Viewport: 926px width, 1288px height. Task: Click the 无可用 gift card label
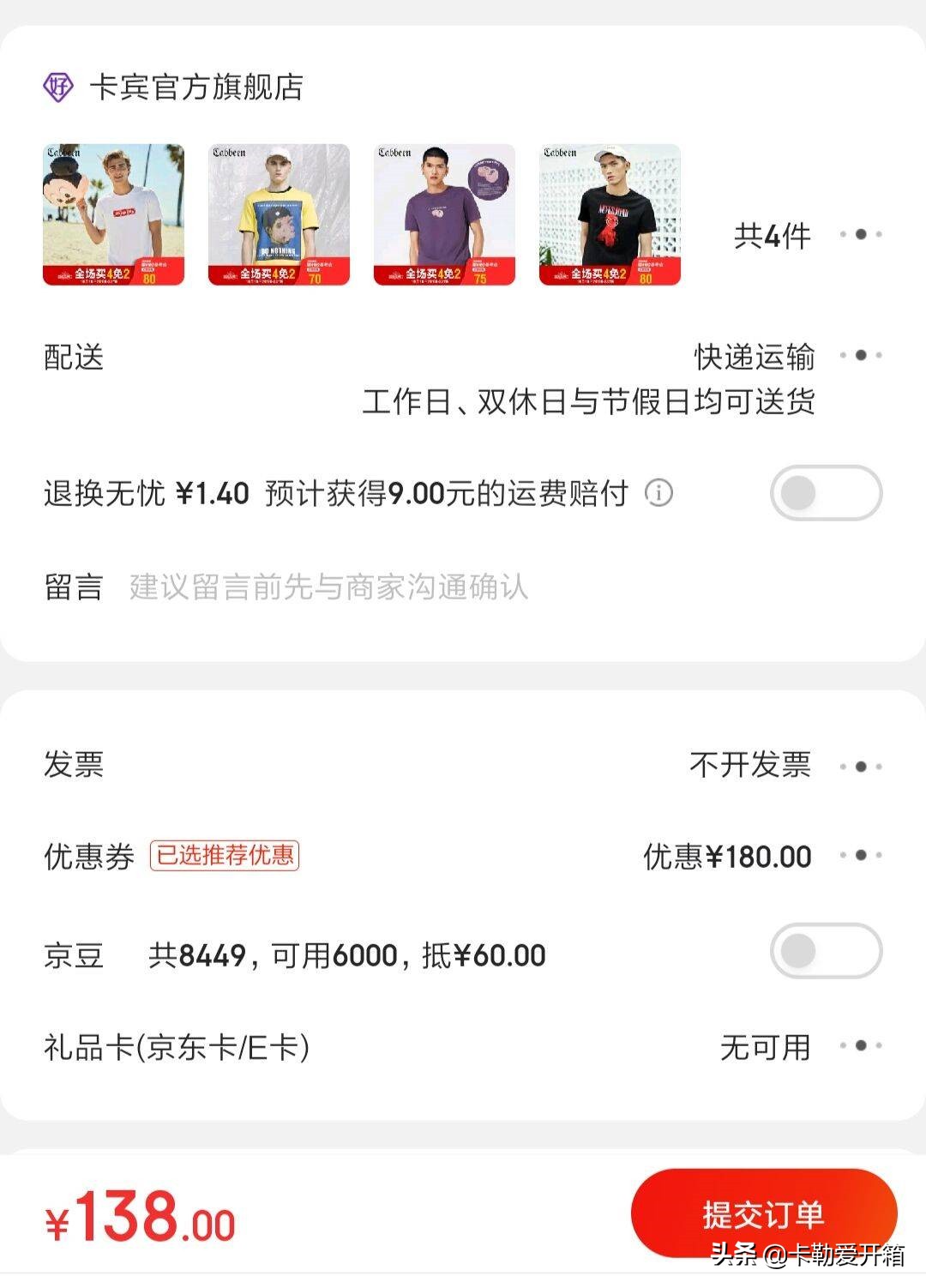767,1045
